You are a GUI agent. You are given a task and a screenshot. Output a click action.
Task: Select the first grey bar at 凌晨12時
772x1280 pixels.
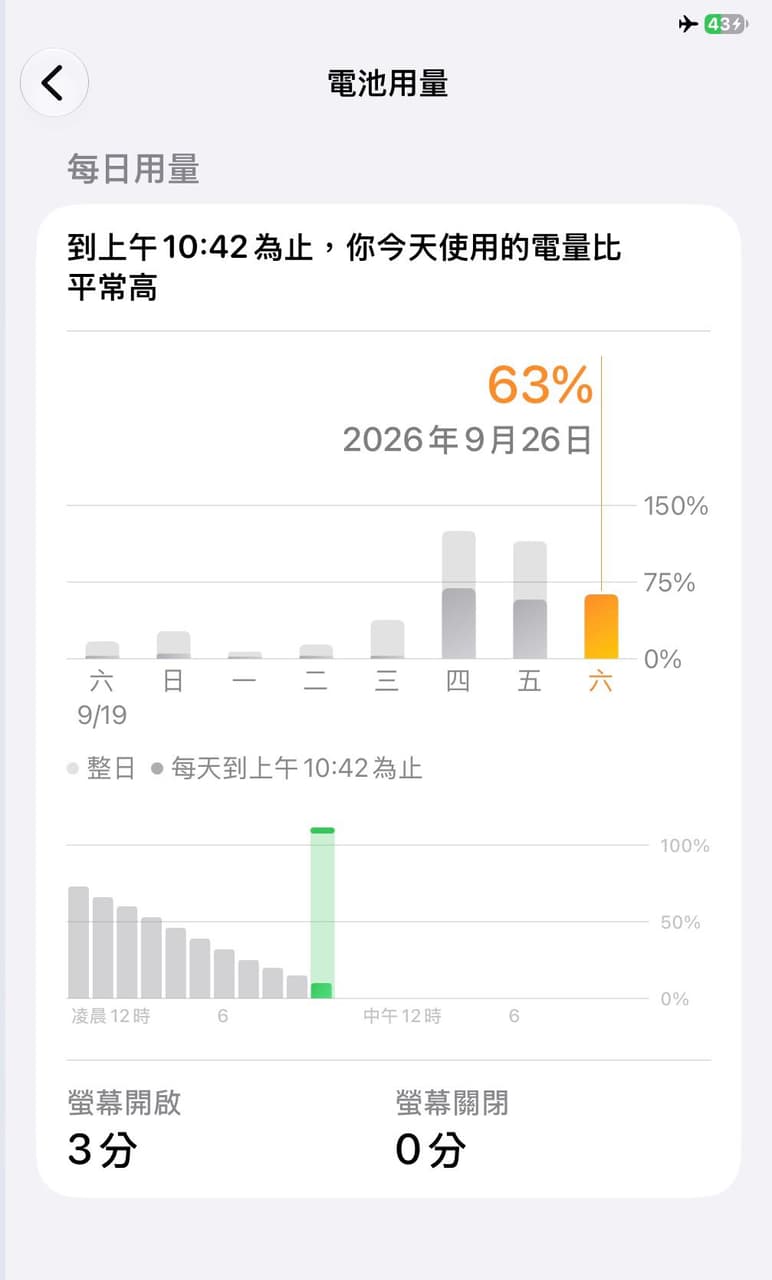pyautogui.click(x=78, y=942)
